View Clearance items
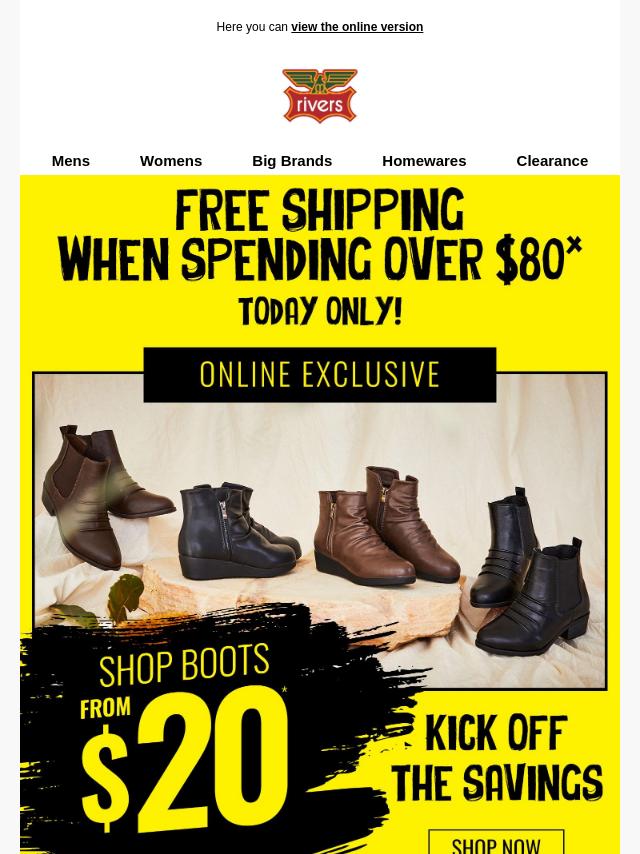640x854 pixels. [552, 160]
